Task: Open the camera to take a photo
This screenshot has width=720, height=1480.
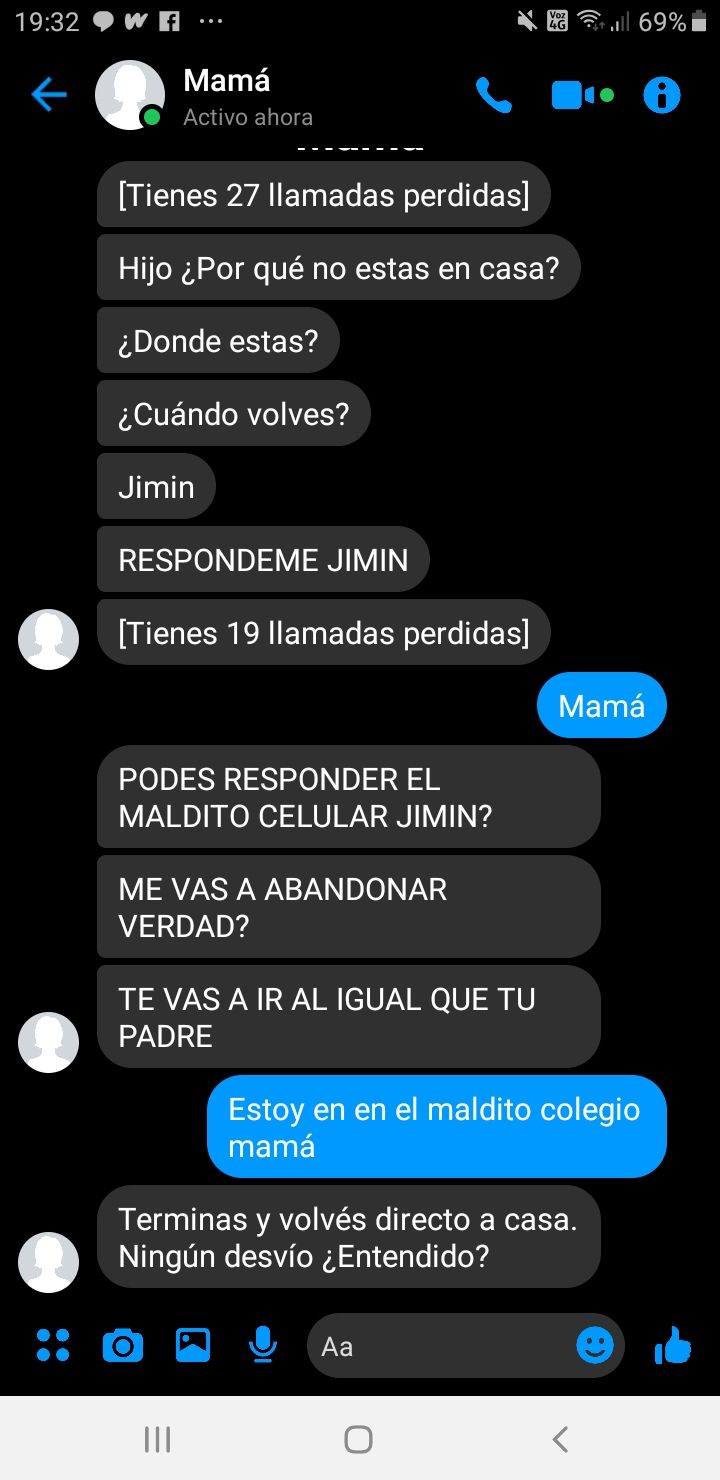Action: [123, 1346]
